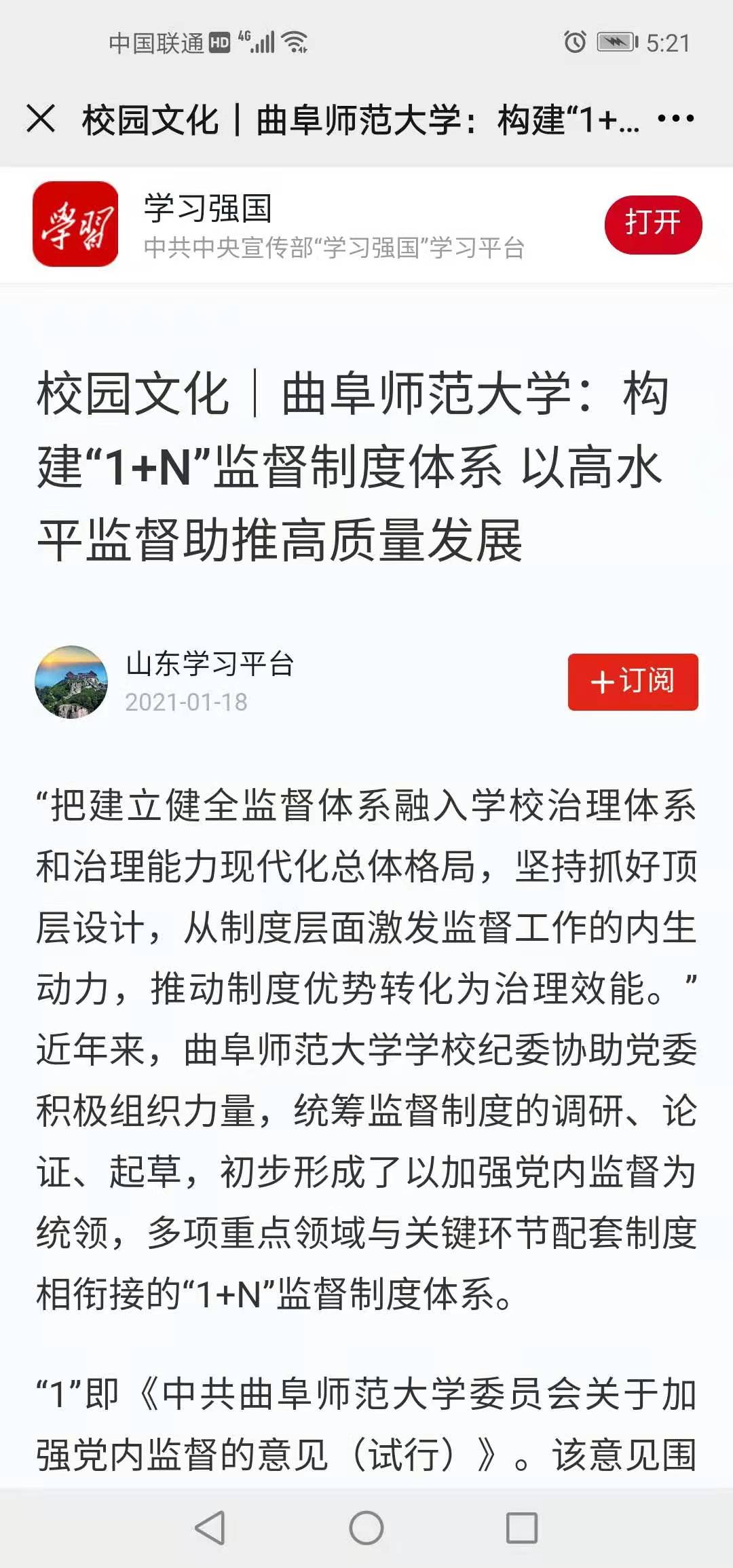Image resolution: width=733 pixels, height=1568 pixels.
Task: Tap 打开 to open 学习强国 app
Action: (x=653, y=224)
